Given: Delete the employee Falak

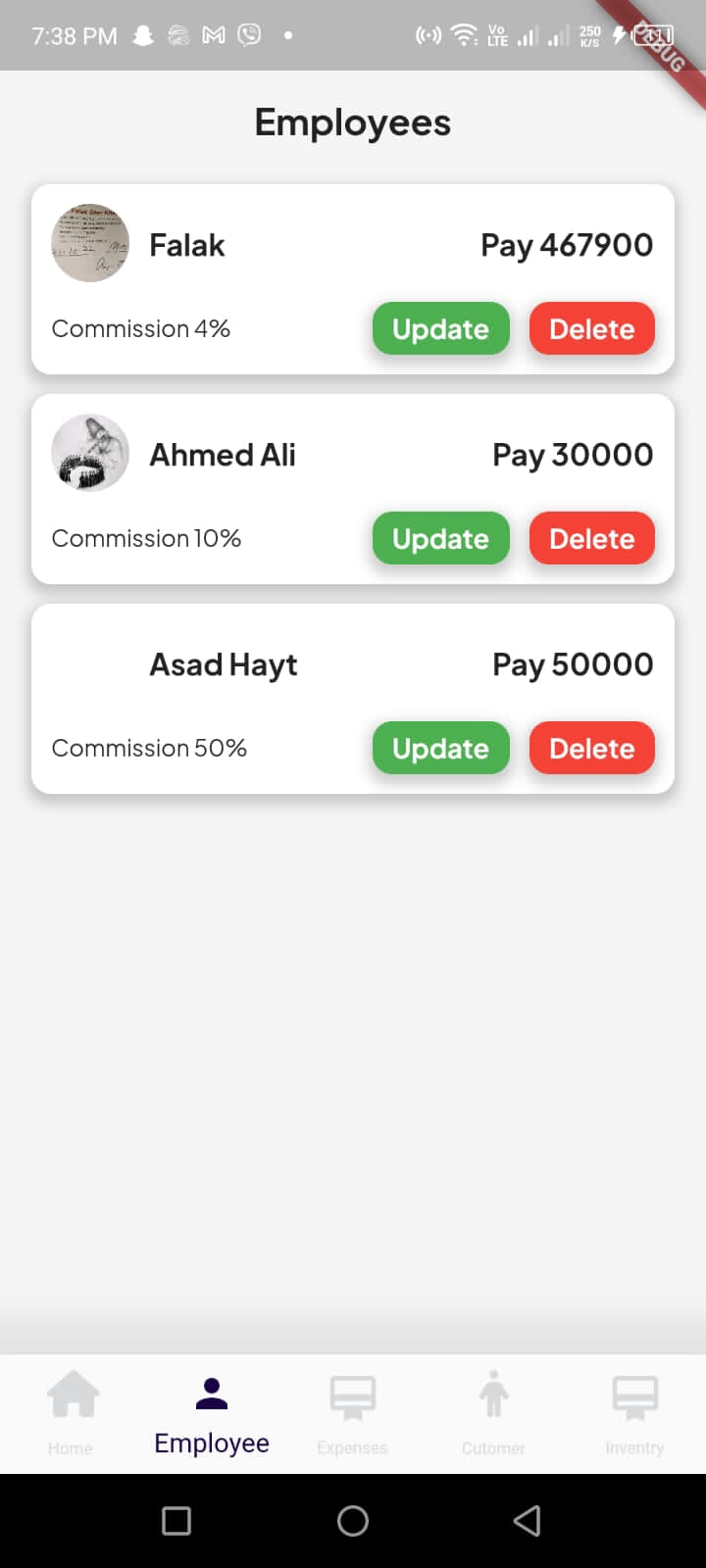Looking at the screenshot, I should pyautogui.click(x=592, y=328).
